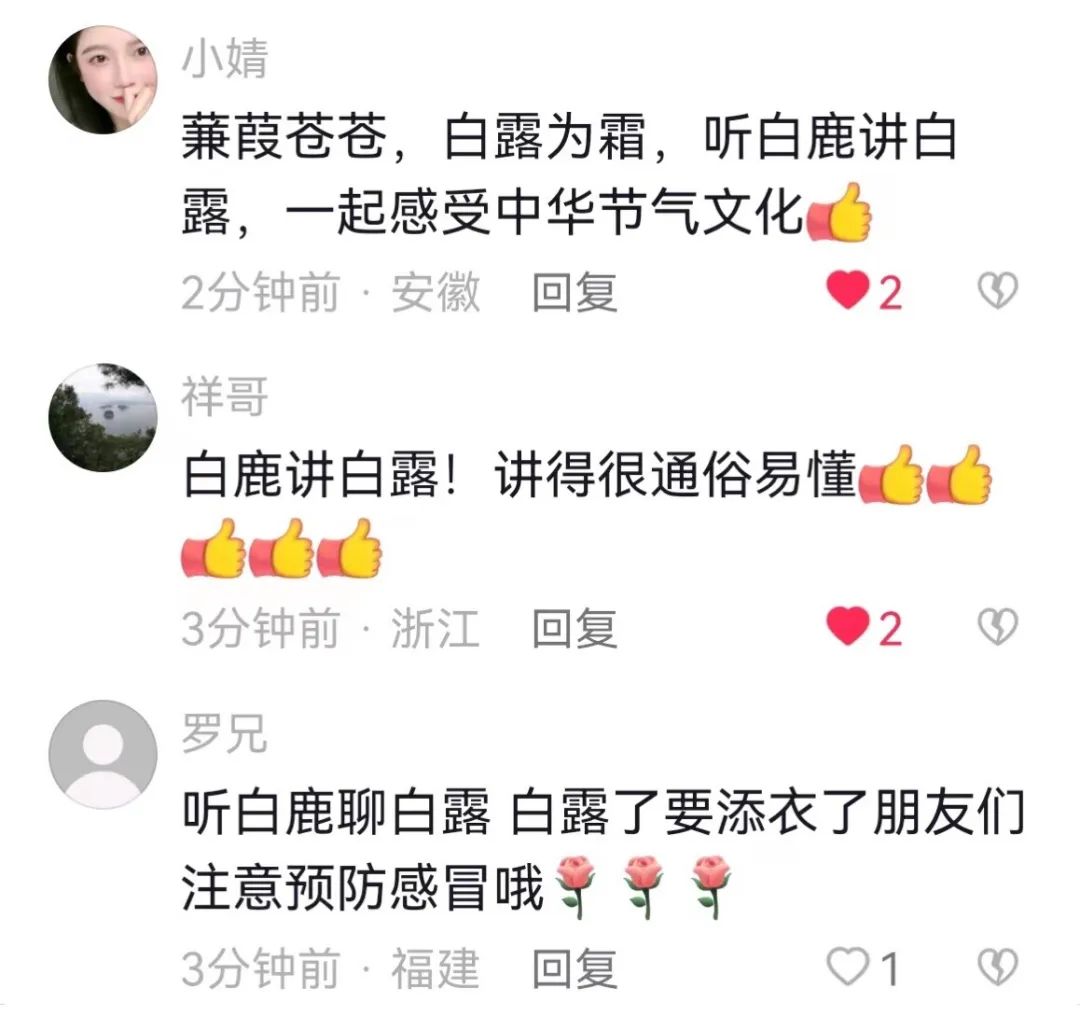
Task: Open 祥哥's profile picture
Action: (x=103, y=417)
